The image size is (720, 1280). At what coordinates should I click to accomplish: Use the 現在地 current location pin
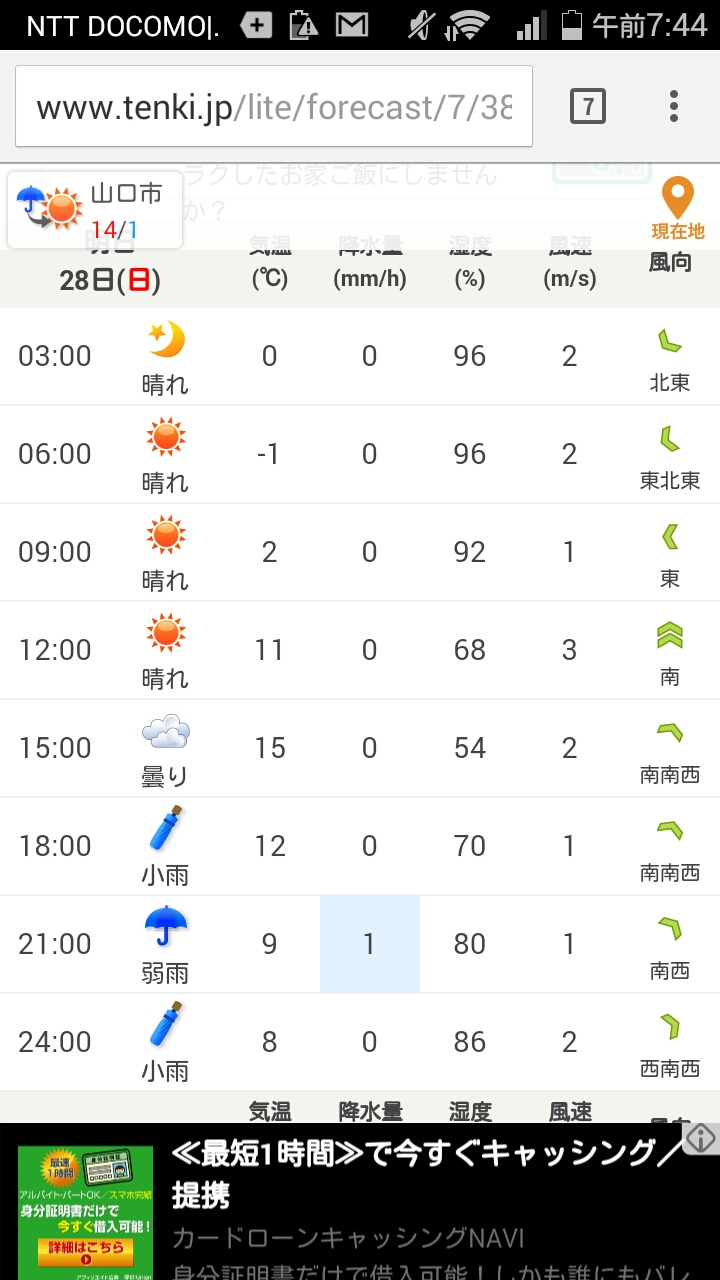tap(678, 209)
